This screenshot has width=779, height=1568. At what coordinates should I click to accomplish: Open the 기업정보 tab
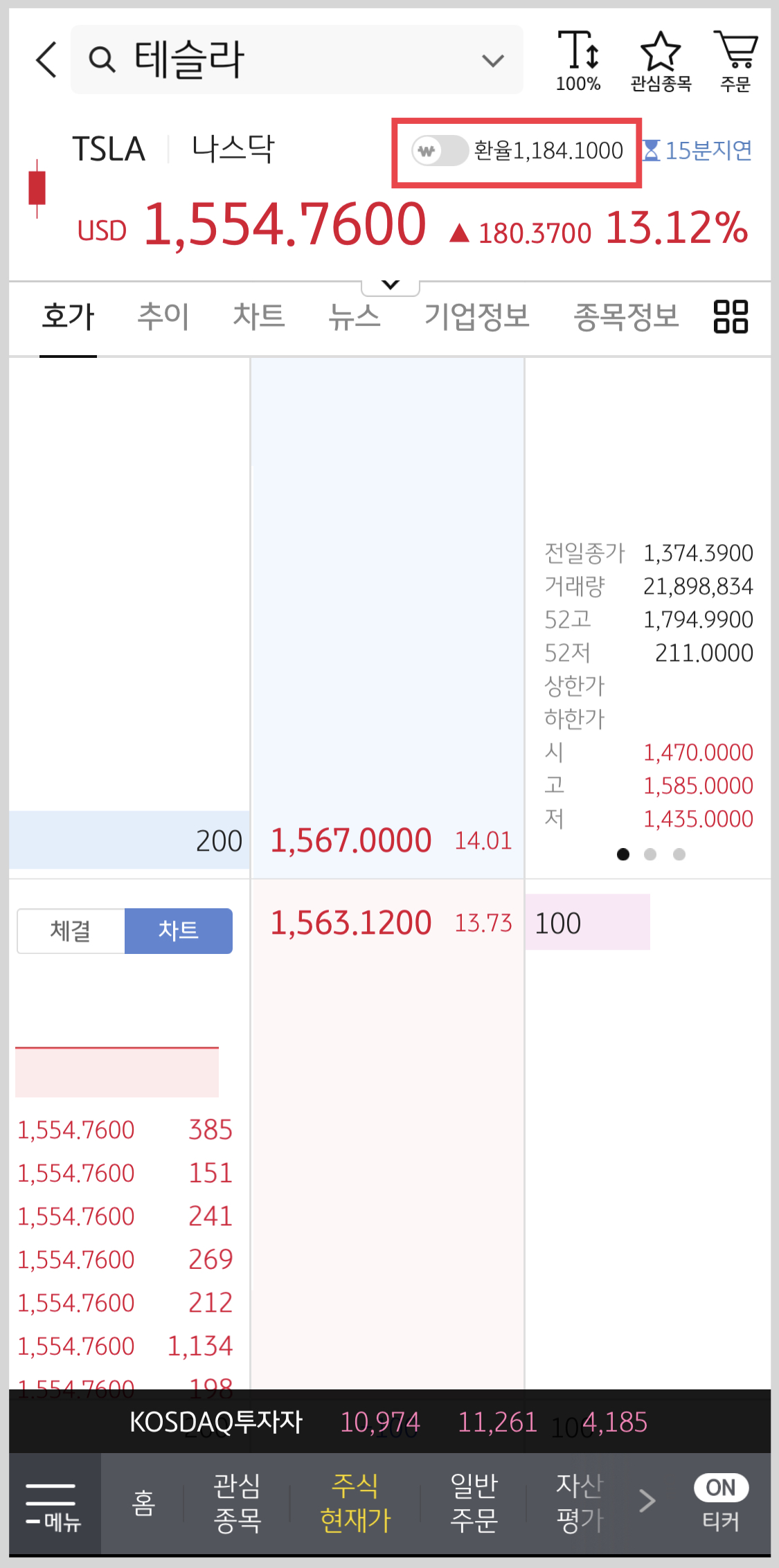[476, 317]
